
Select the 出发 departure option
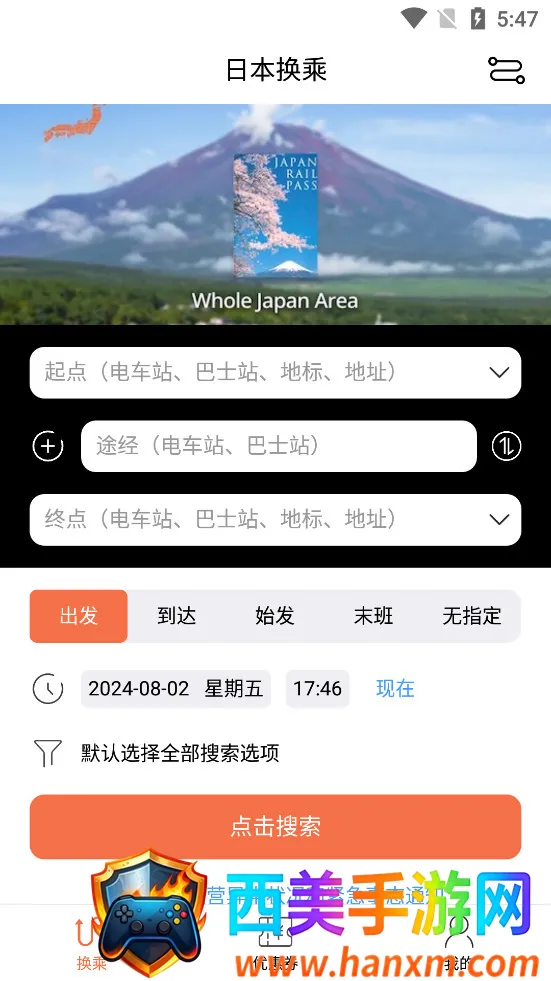79,616
